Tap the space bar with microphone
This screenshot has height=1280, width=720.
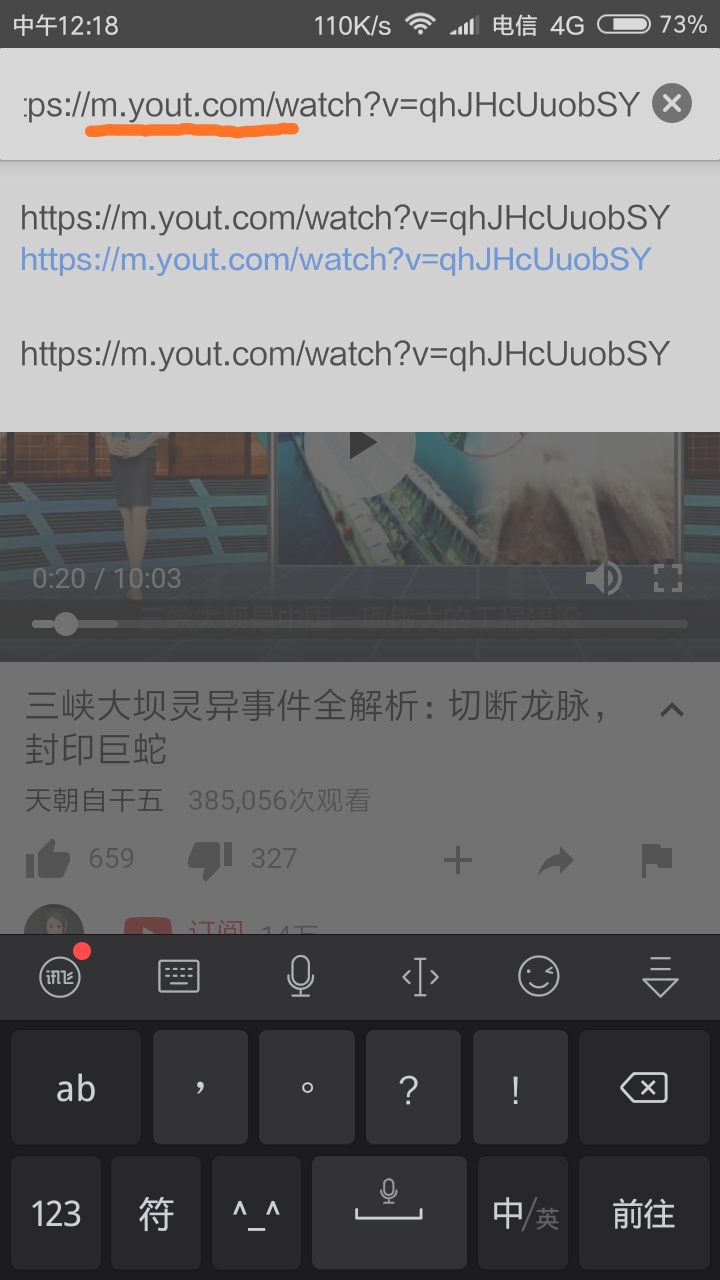pyautogui.click(x=389, y=1214)
